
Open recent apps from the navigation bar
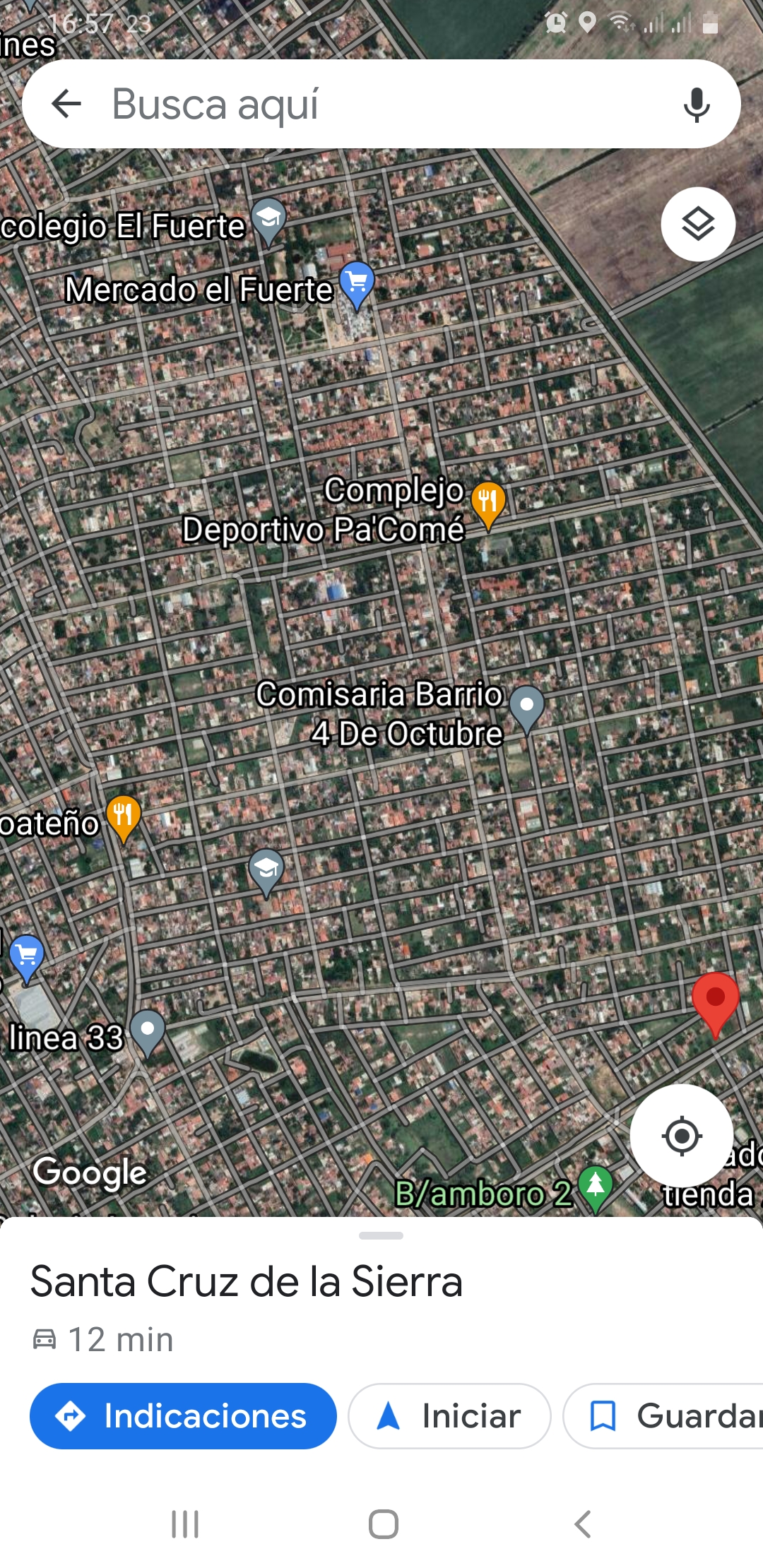[185, 1524]
